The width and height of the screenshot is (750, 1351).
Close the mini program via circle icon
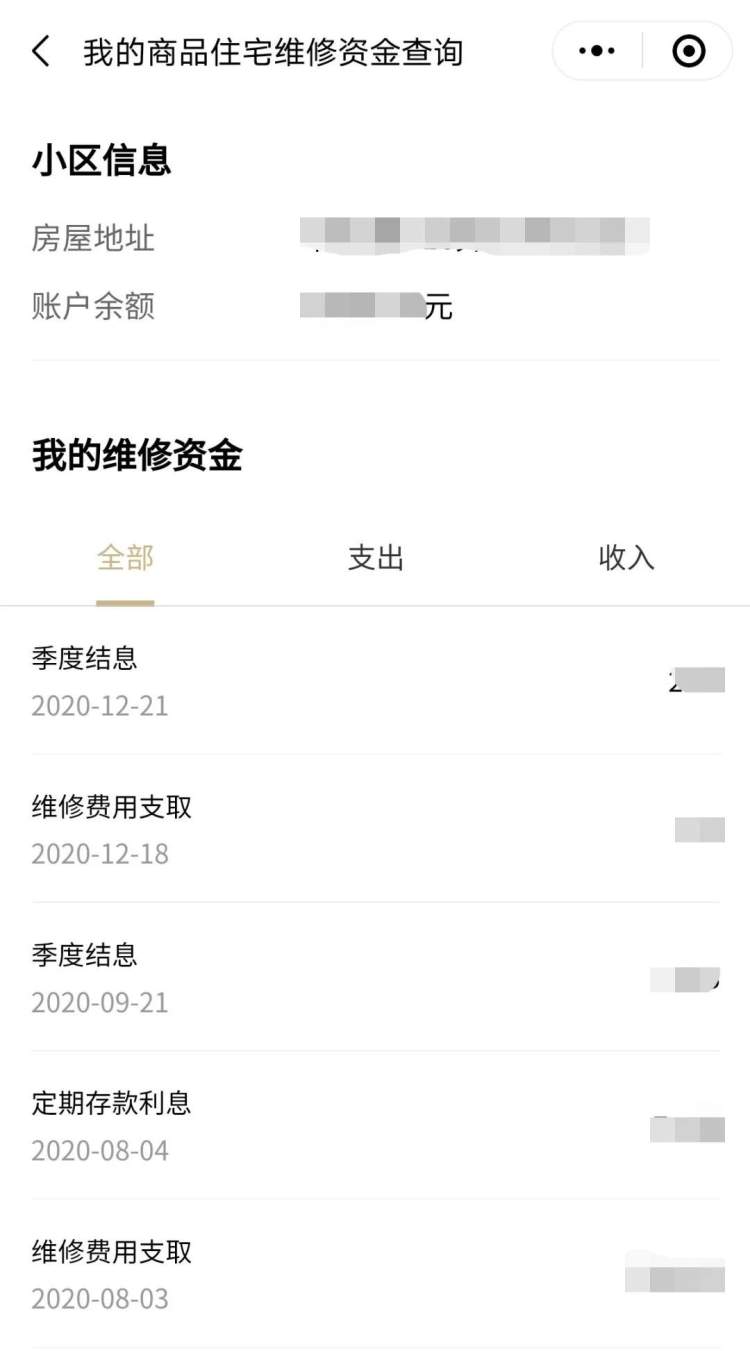689,51
